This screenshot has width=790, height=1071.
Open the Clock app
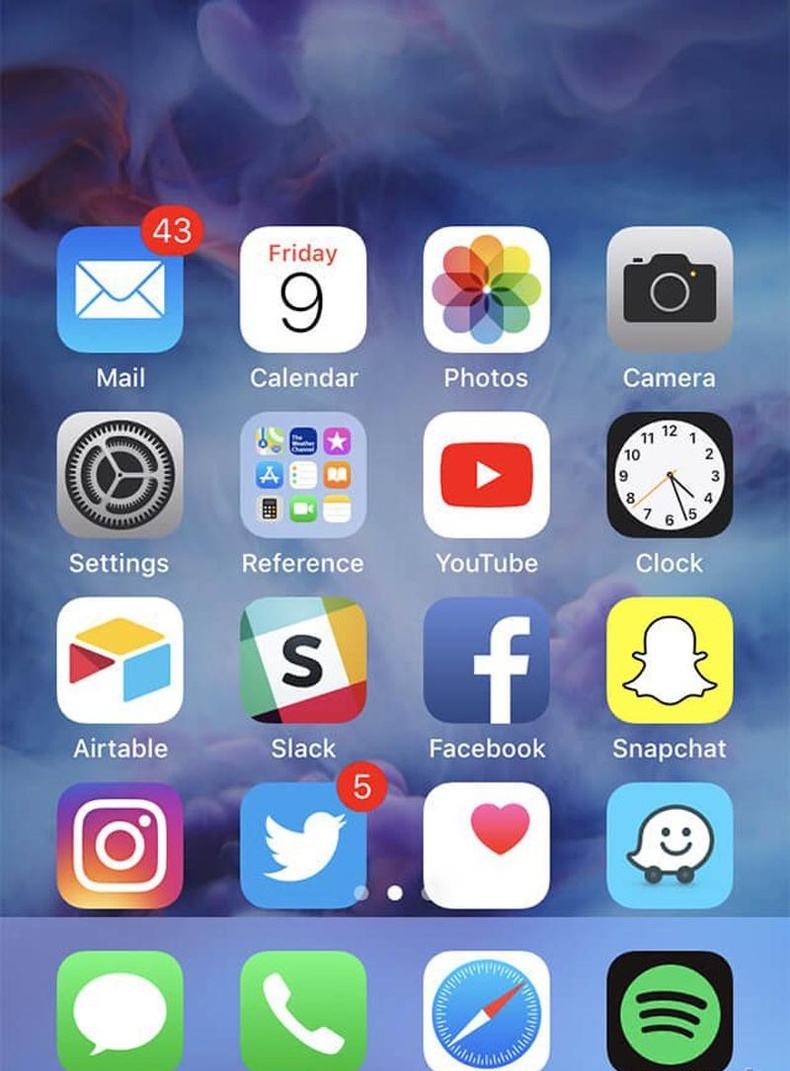(x=669, y=475)
